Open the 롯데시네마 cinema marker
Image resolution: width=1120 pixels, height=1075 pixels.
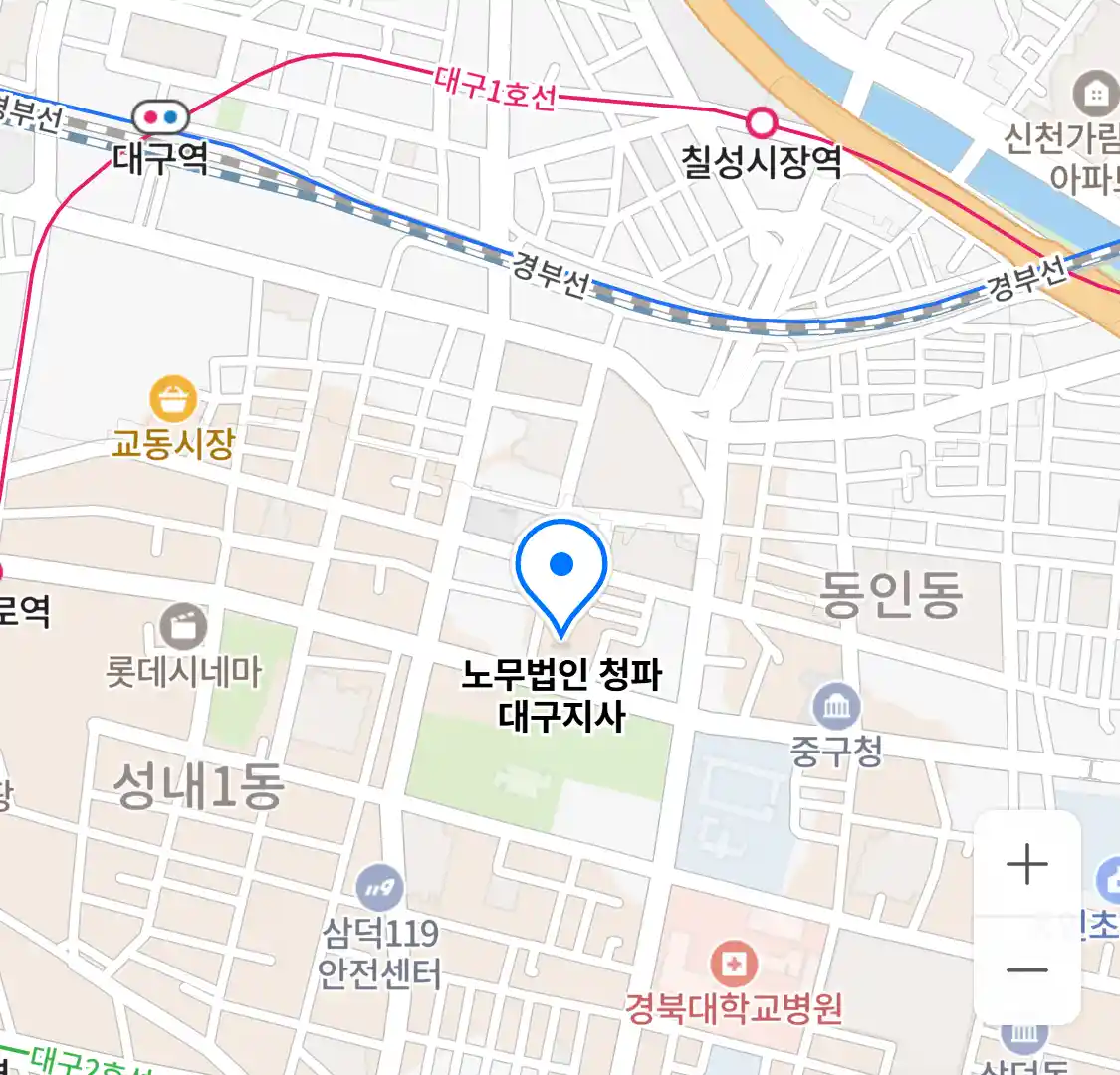pyautogui.click(x=183, y=628)
